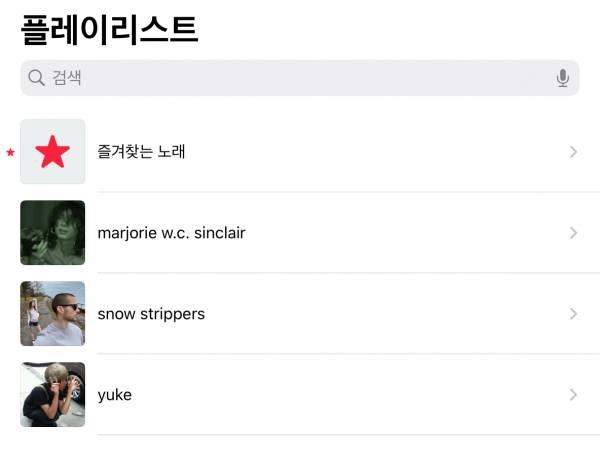
Task: Tap the 검색 search field
Action: (x=290, y=78)
